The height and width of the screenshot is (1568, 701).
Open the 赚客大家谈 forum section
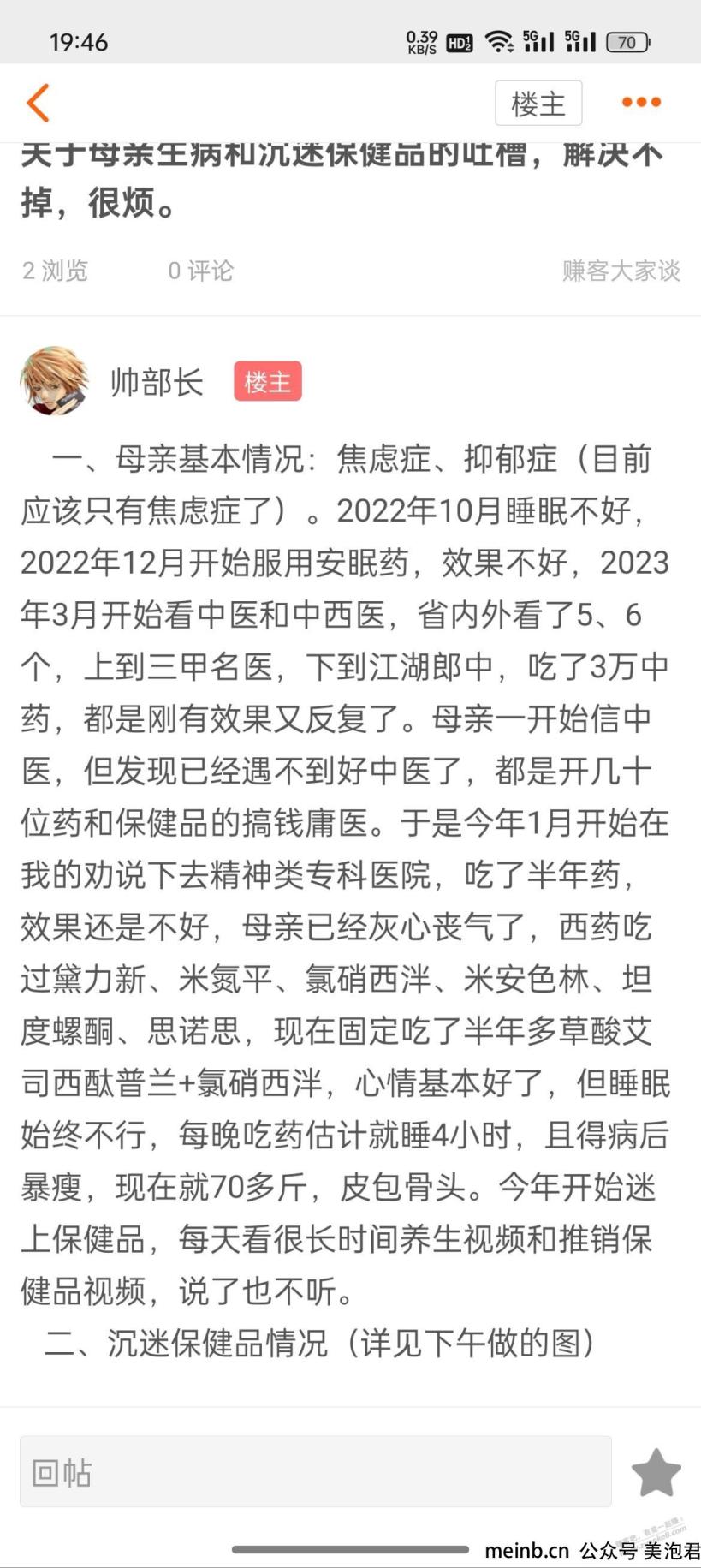click(621, 271)
